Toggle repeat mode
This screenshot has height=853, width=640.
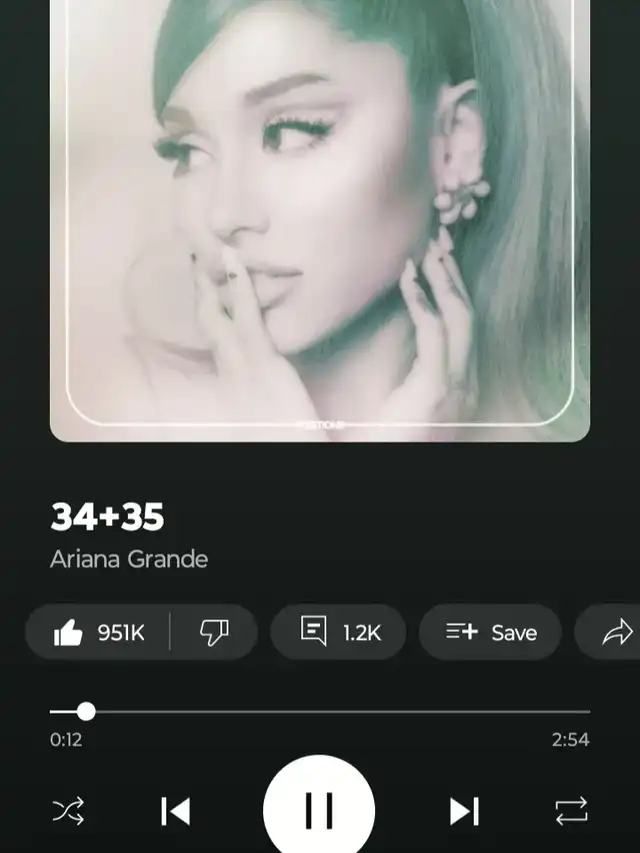point(572,810)
